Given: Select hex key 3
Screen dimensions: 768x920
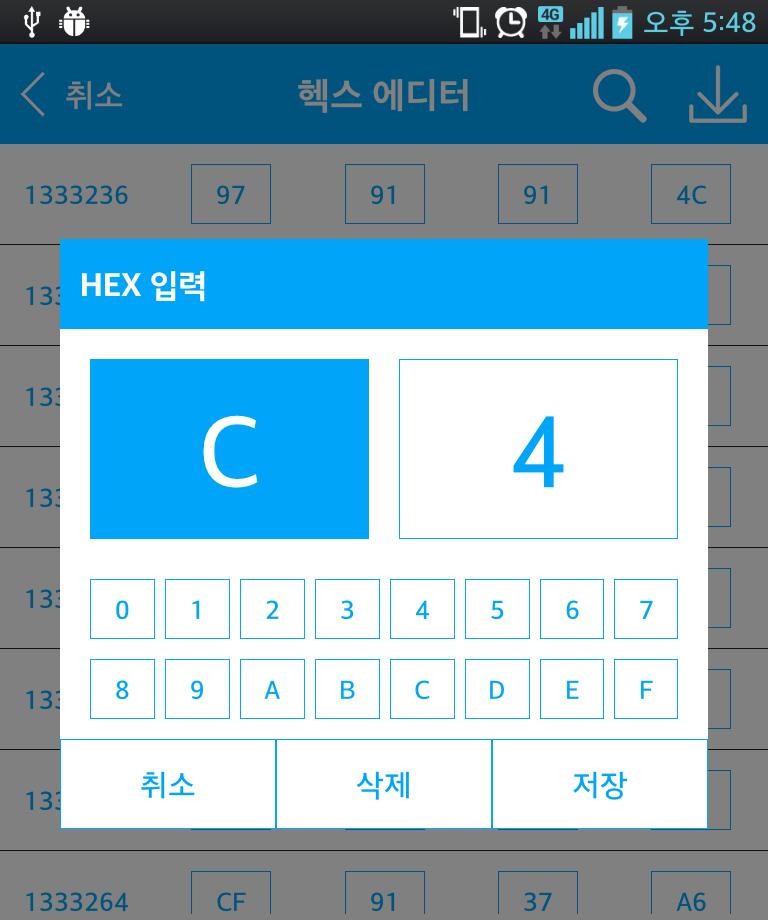Looking at the screenshot, I should [347, 609].
